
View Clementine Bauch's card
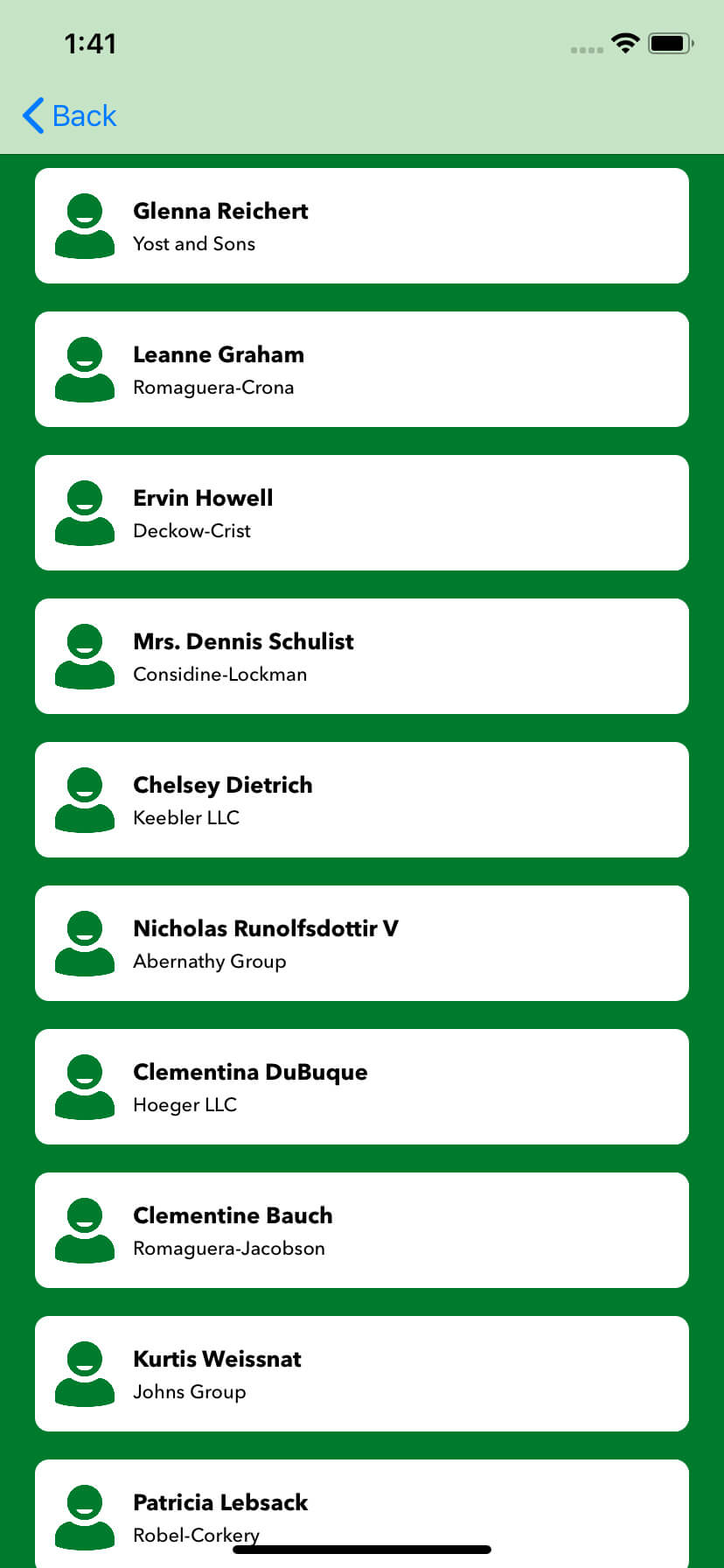point(361,1230)
